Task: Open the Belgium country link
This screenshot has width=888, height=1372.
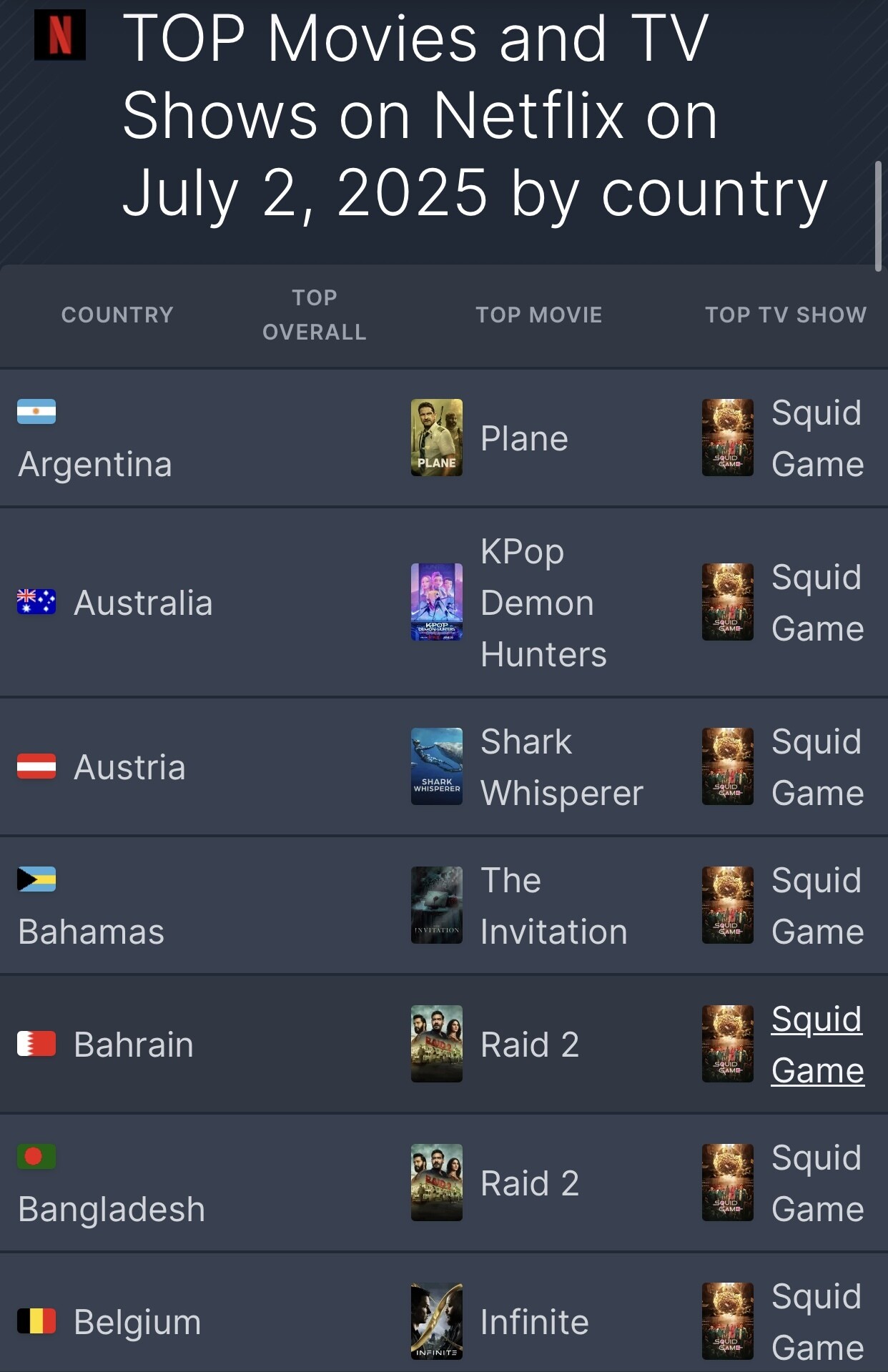Action: tap(137, 1322)
